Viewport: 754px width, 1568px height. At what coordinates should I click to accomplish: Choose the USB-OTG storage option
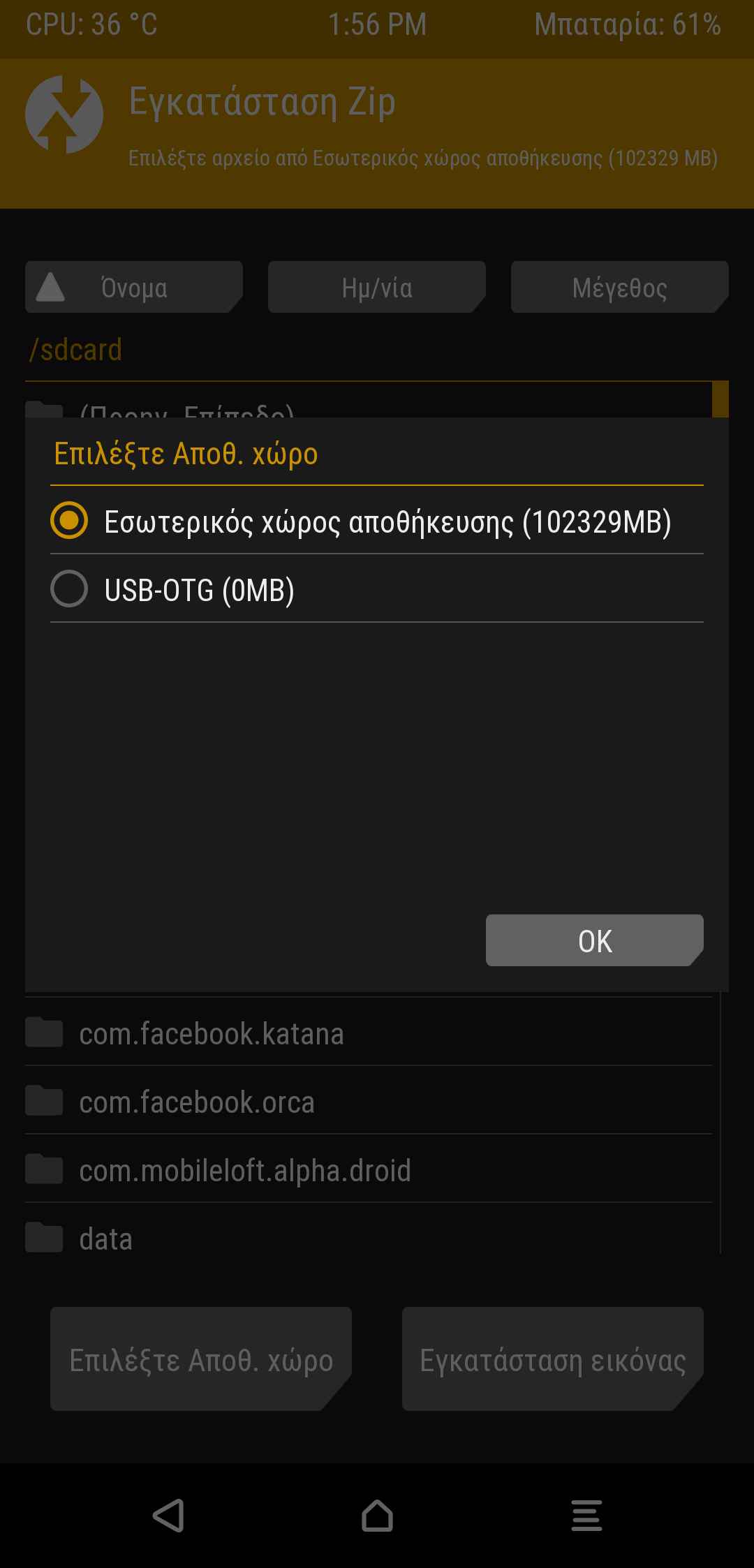[377, 589]
